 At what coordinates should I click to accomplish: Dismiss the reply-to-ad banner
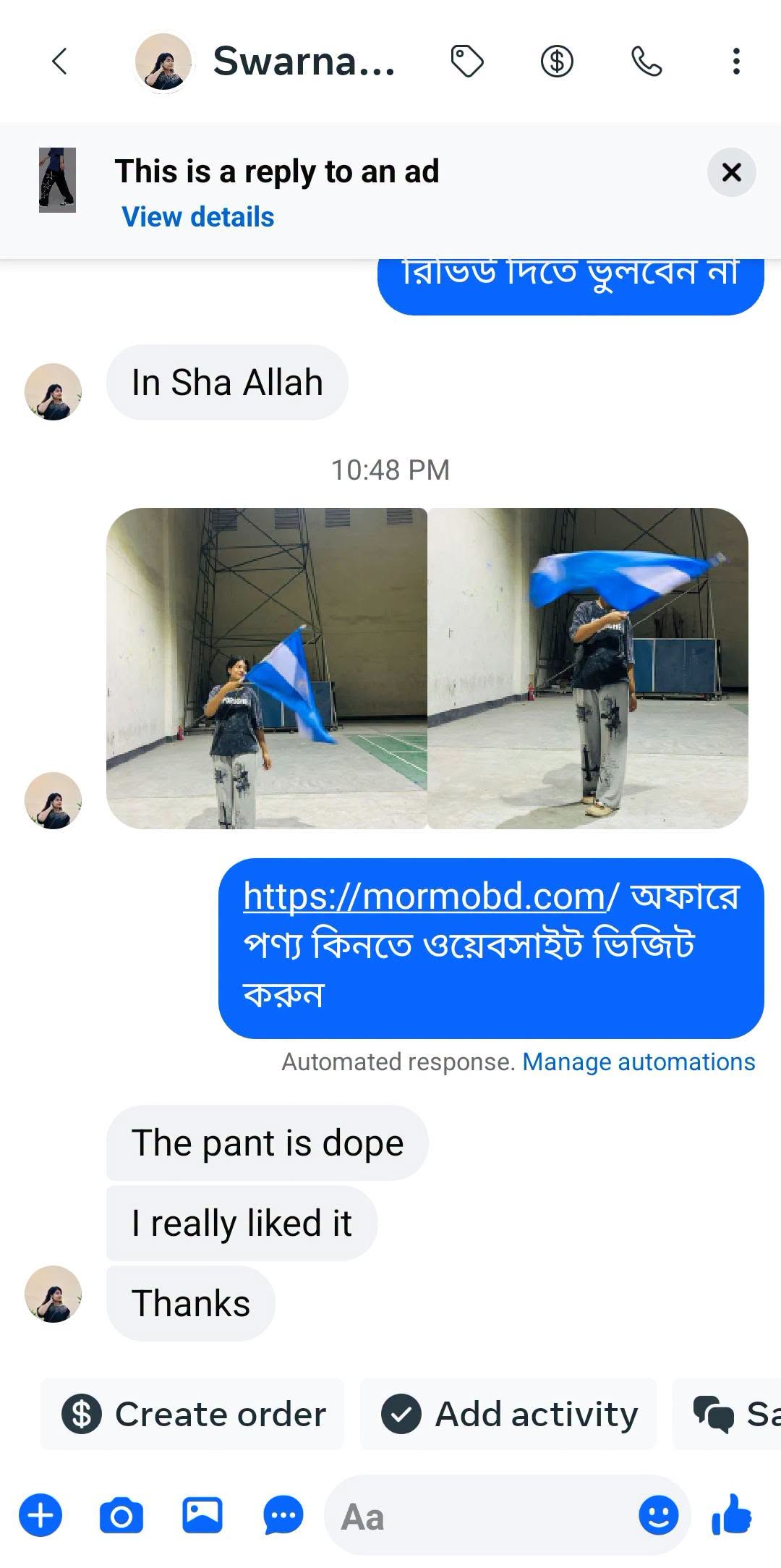[731, 172]
